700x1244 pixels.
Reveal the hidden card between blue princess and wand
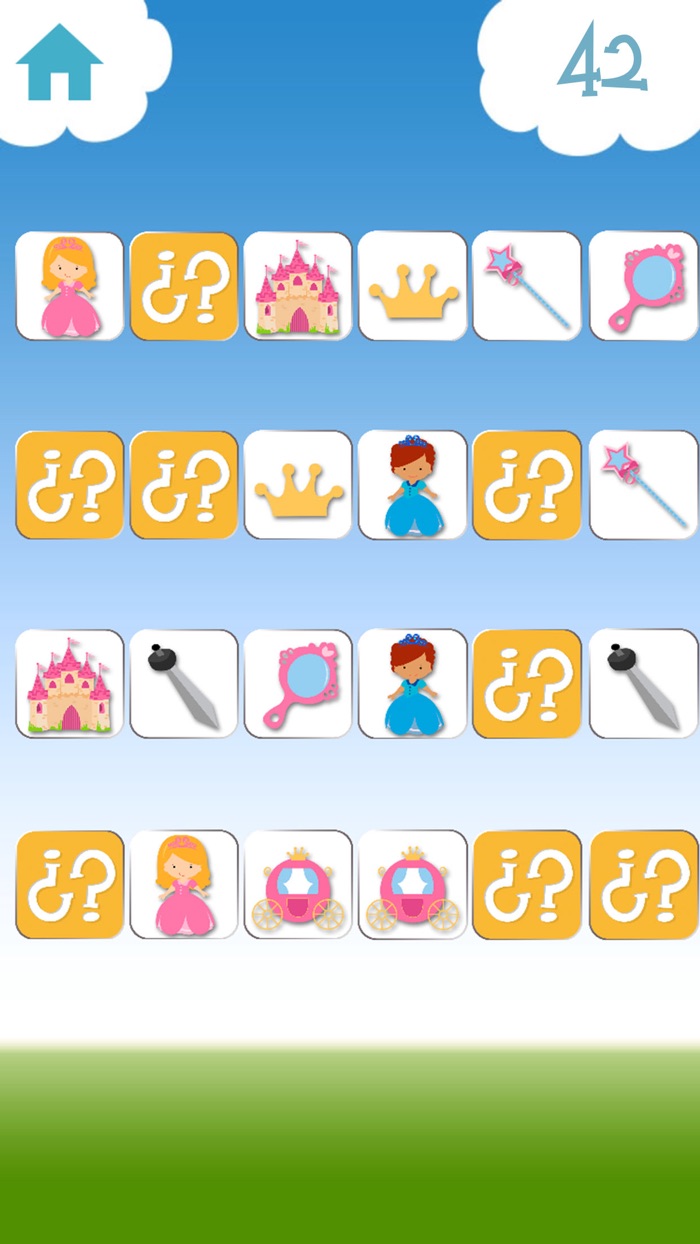point(527,485)
